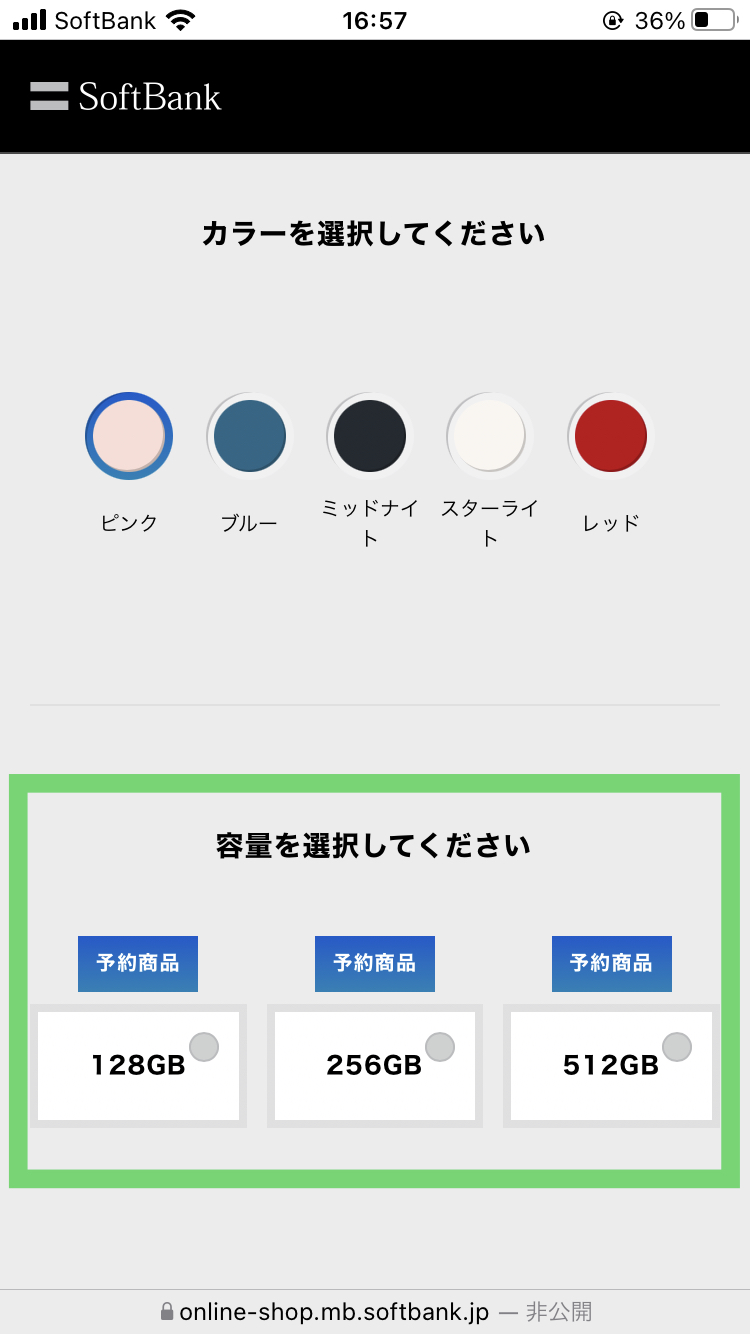Image resolution: width=750 pixels, height=1334 pixels.
Task: Open the online-shop.mb.softbank.jp address bar
Action: [x=333, y=1311]
